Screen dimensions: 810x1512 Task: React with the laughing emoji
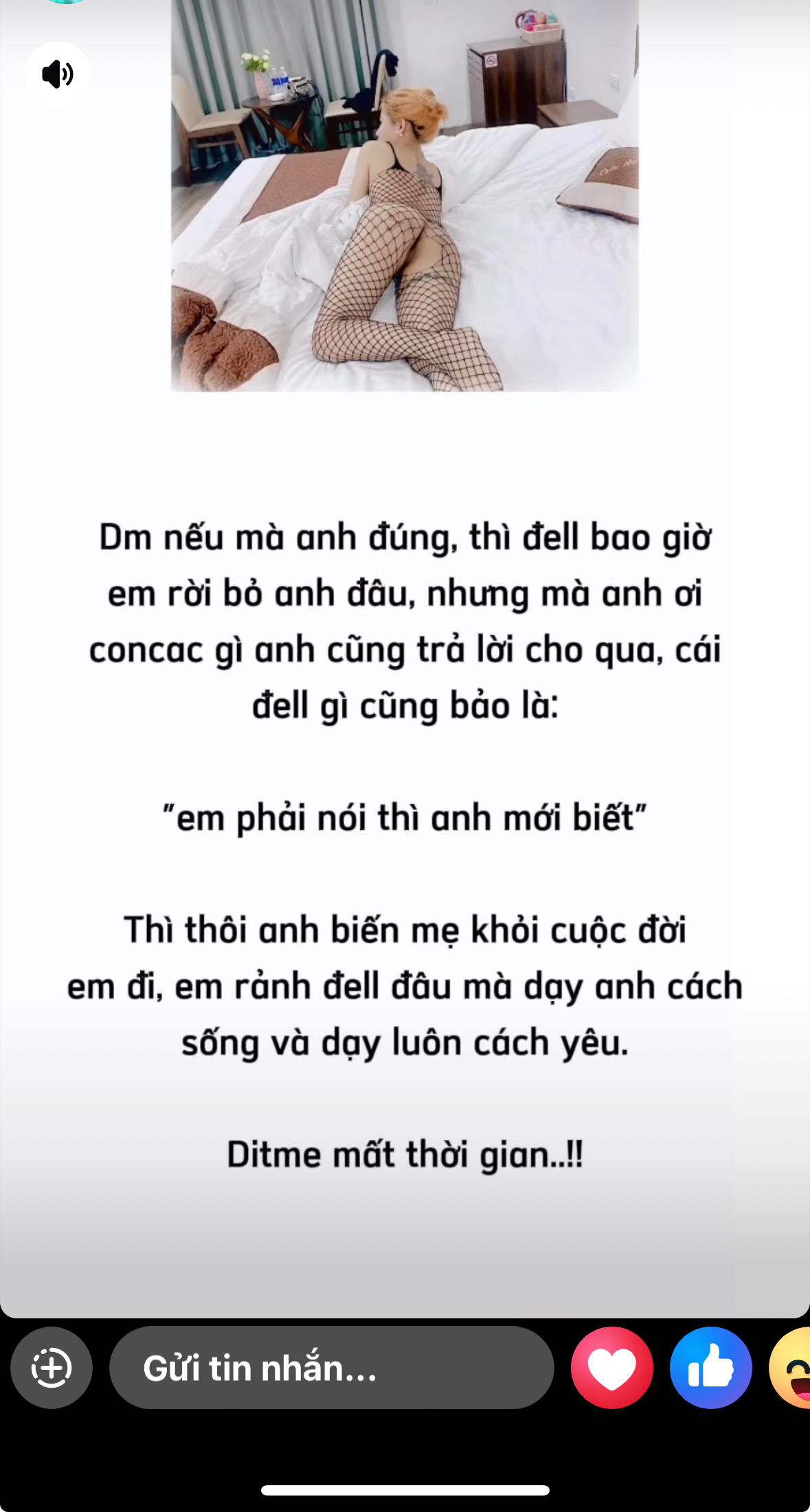point(791,1368)
